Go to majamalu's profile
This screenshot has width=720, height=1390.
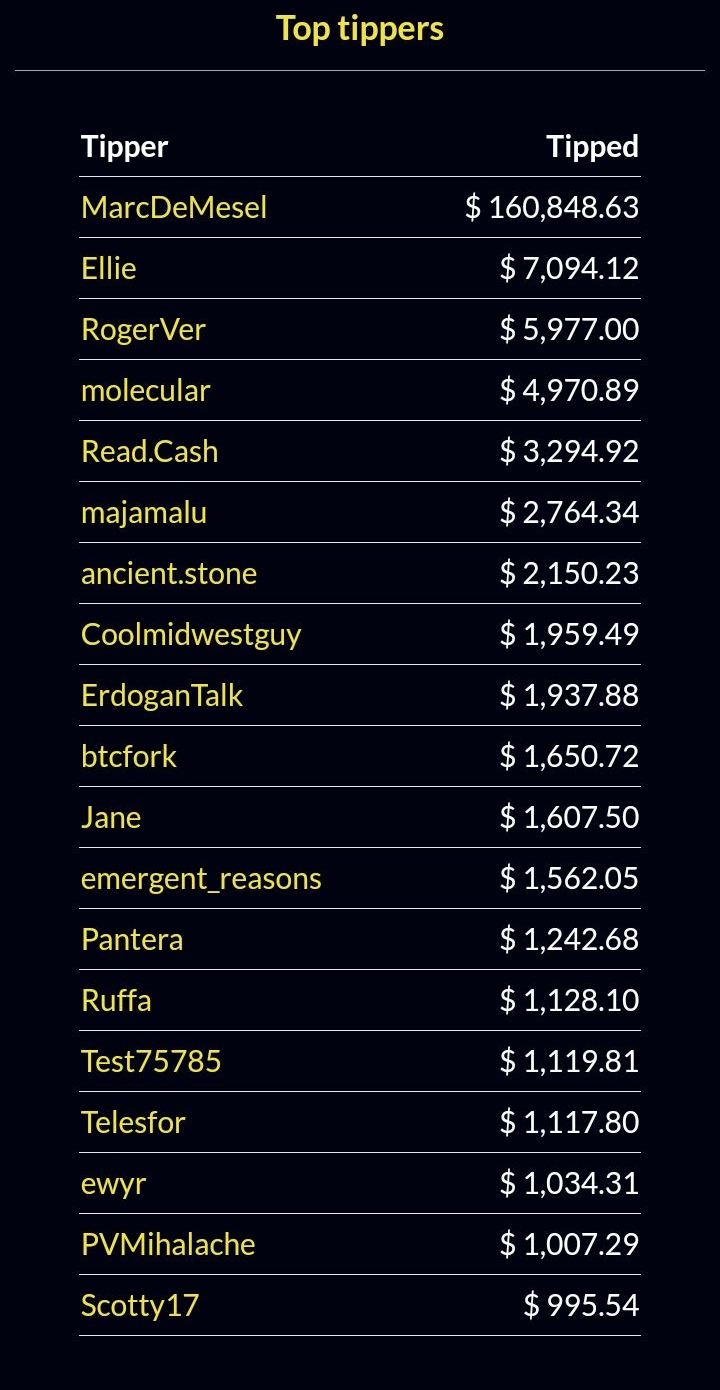(144, 512)
